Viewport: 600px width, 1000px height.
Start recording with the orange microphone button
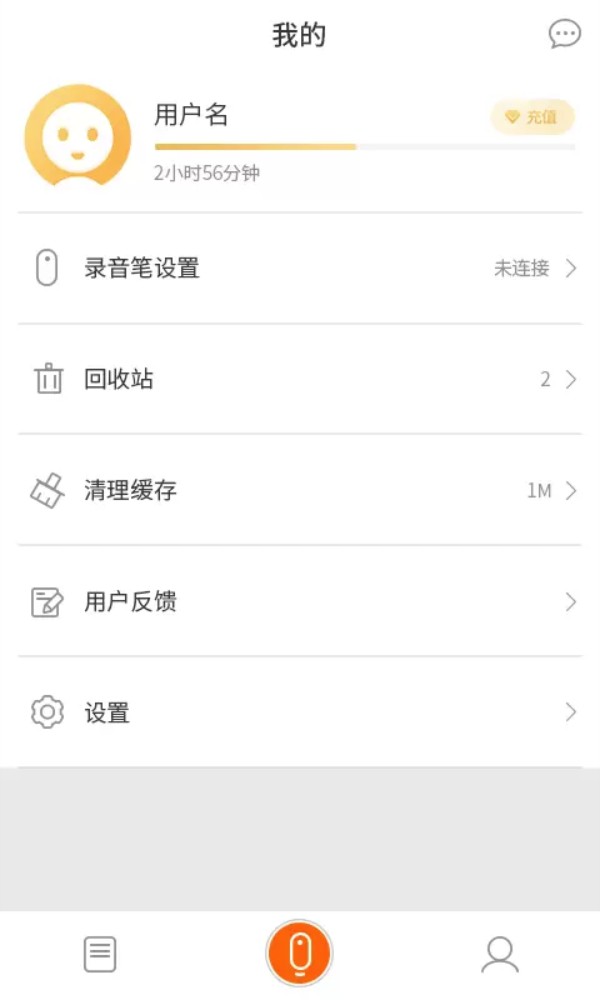pos(299,953)
